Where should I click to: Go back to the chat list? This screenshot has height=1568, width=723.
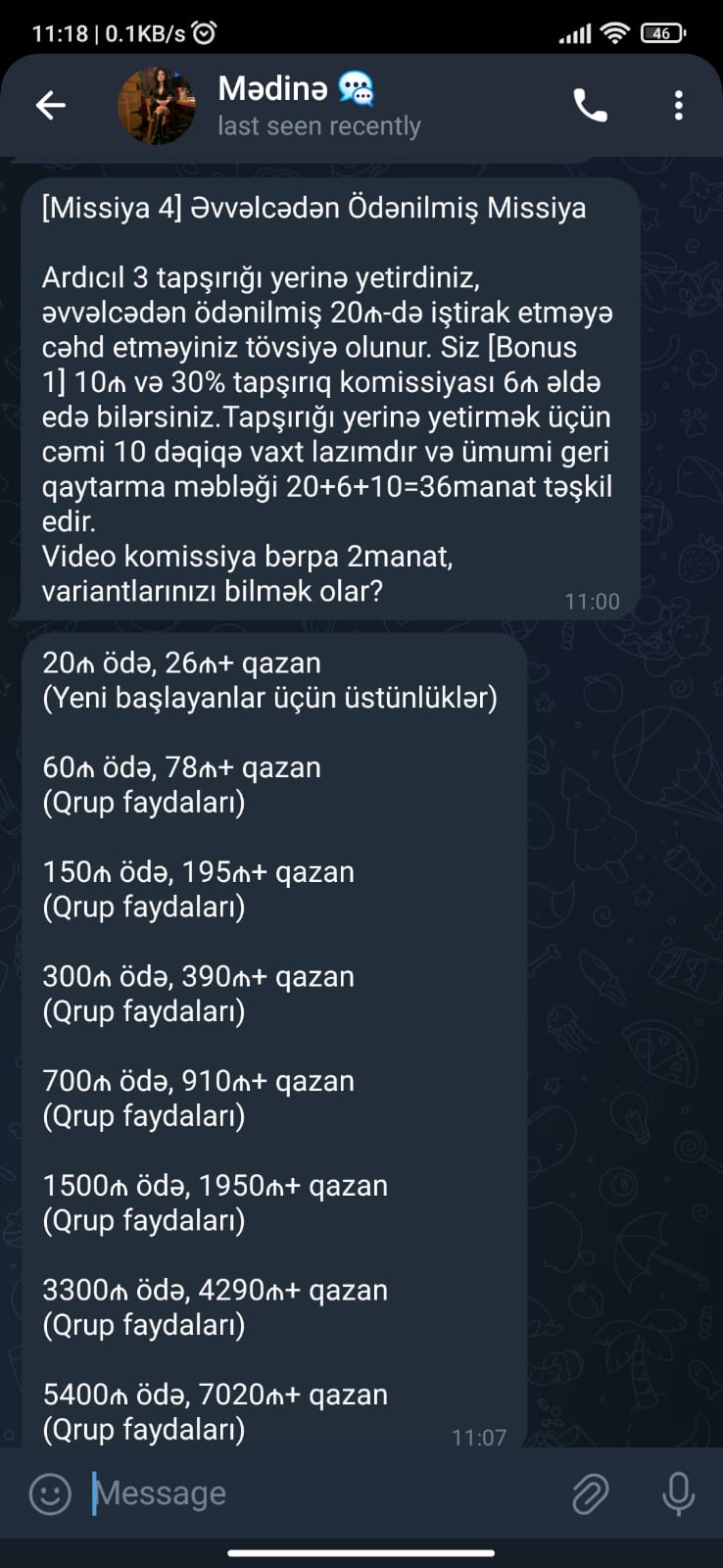[50, 105]
